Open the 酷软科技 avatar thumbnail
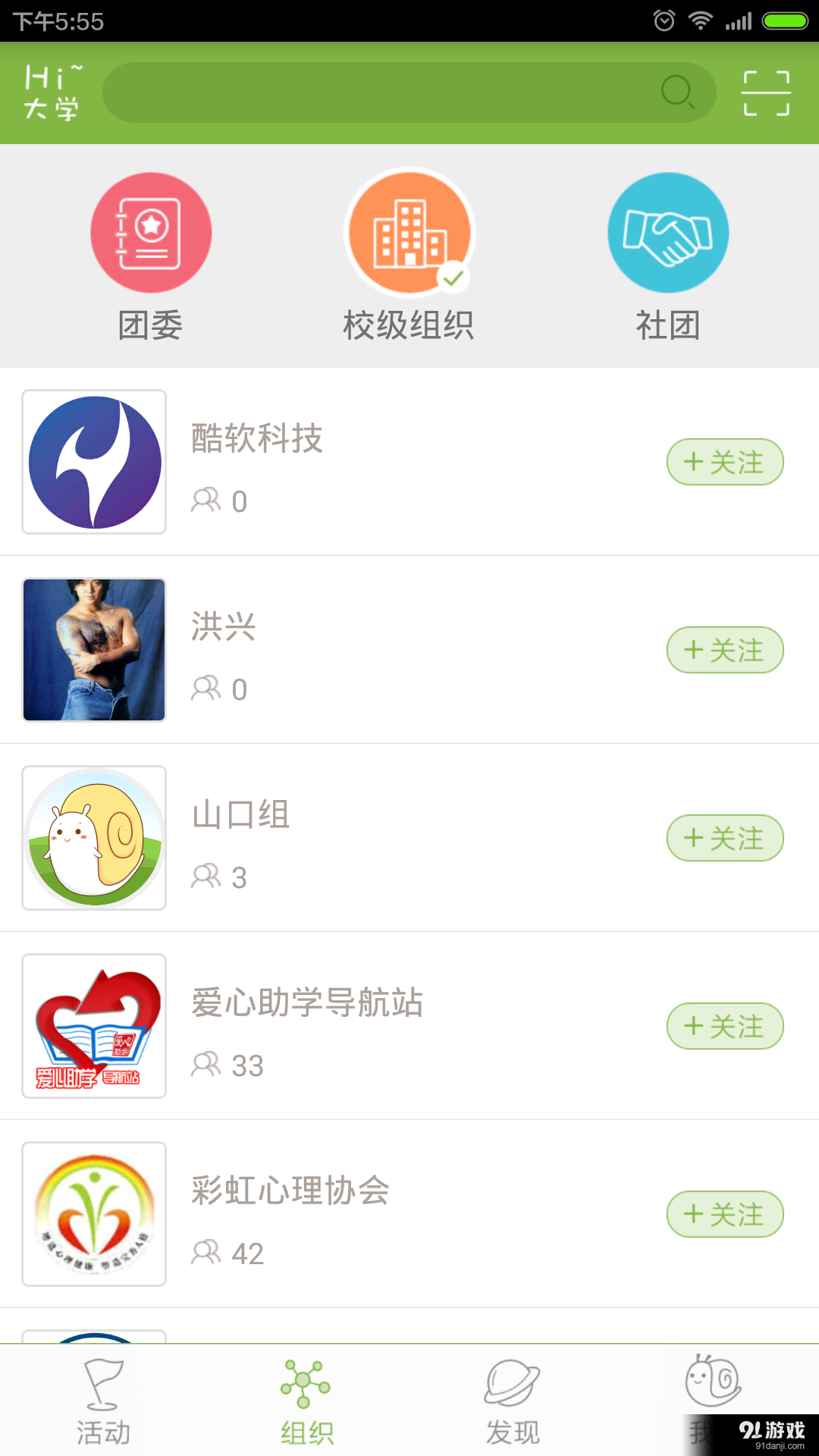This screenshot has width=819, height=1456. (94, 461)
